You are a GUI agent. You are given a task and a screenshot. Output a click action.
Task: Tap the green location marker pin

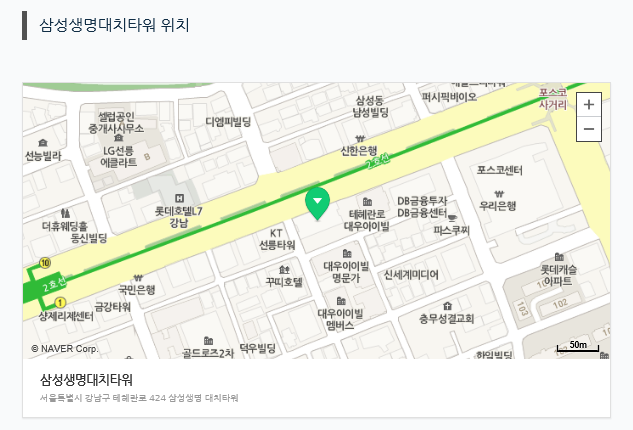317,203
